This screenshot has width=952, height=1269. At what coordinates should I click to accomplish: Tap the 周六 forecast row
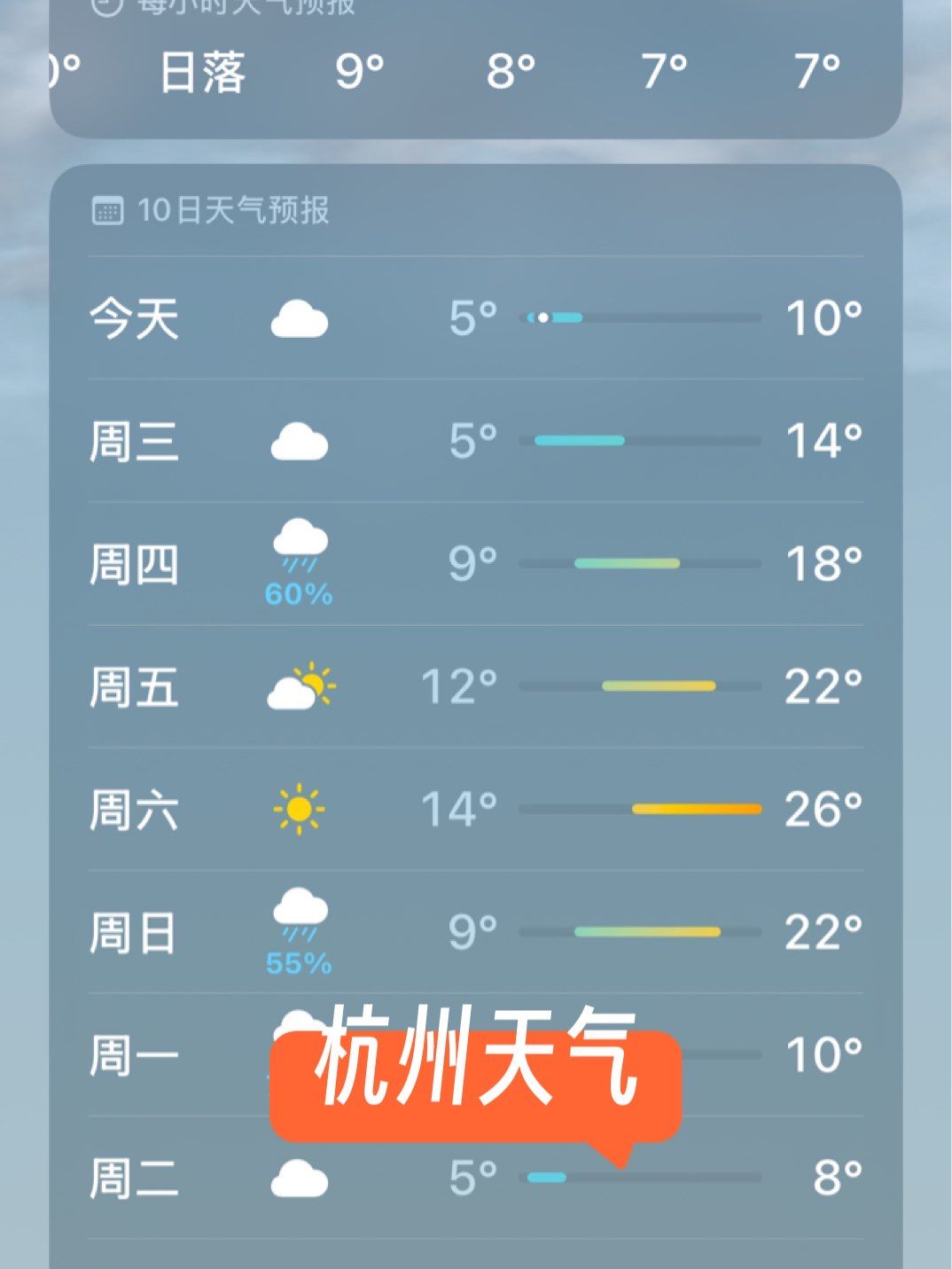(x=470, y=808)
